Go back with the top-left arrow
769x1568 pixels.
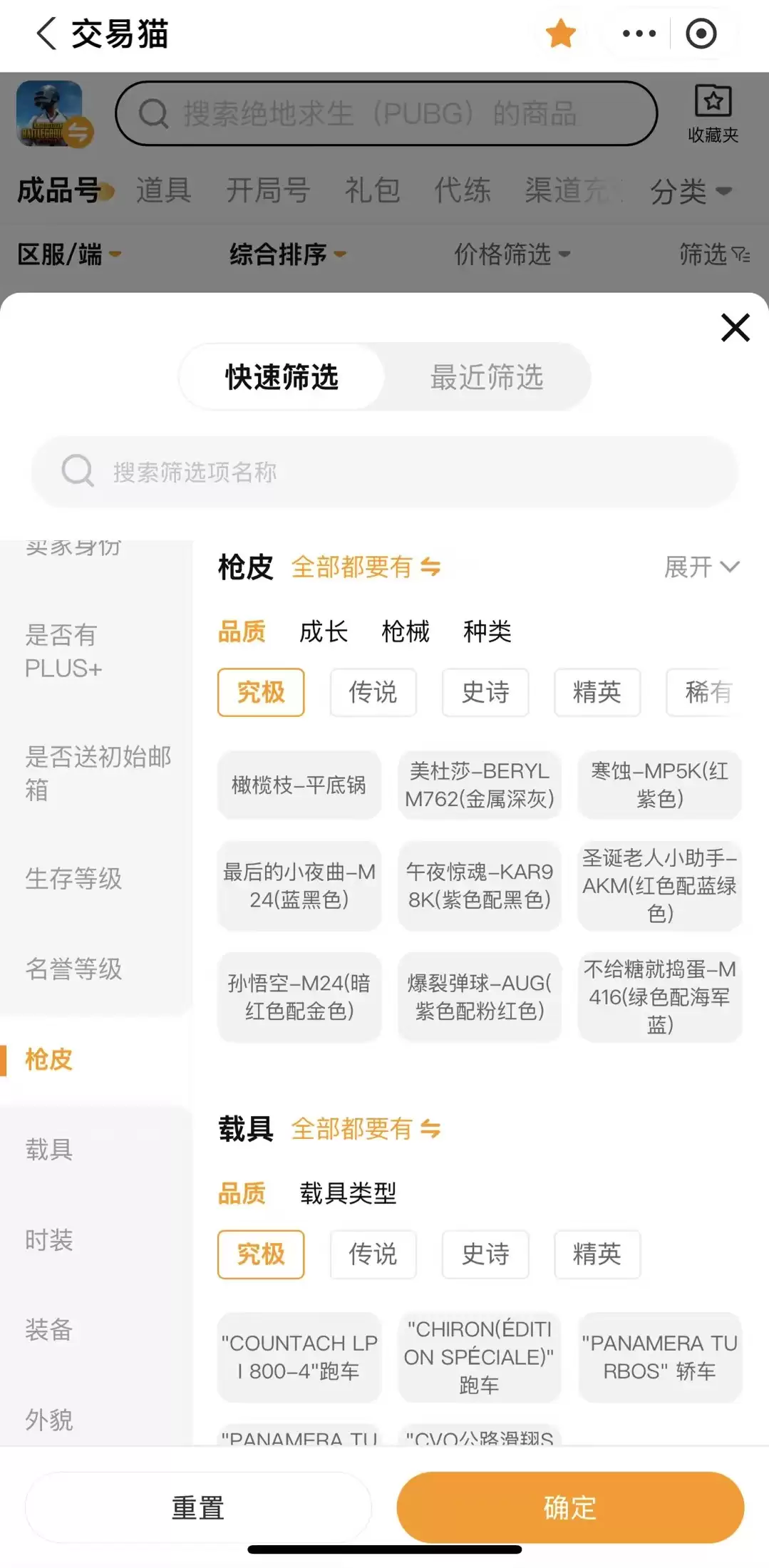[46, 33]
